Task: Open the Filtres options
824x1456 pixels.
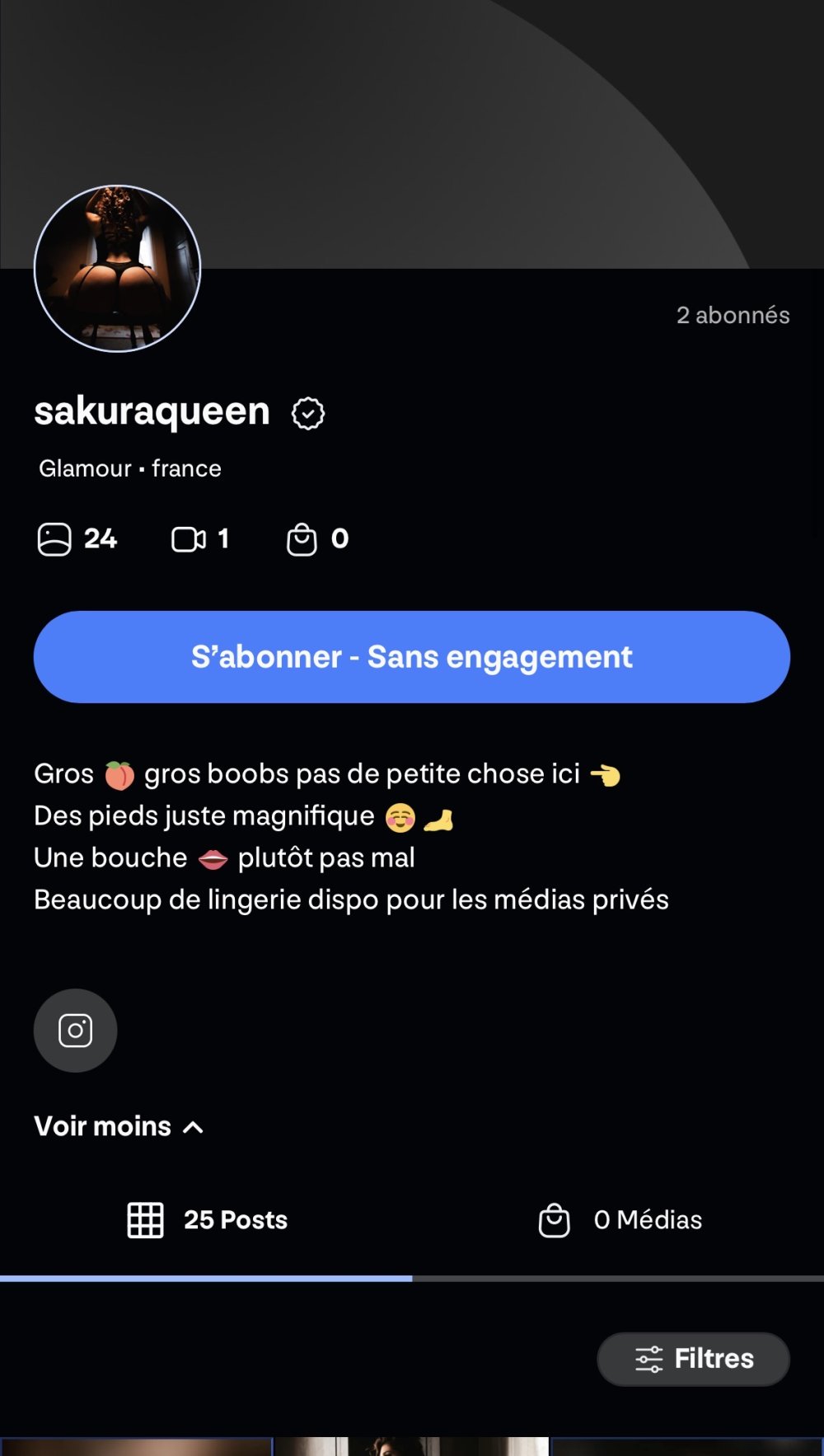Action: (693, 1359)
